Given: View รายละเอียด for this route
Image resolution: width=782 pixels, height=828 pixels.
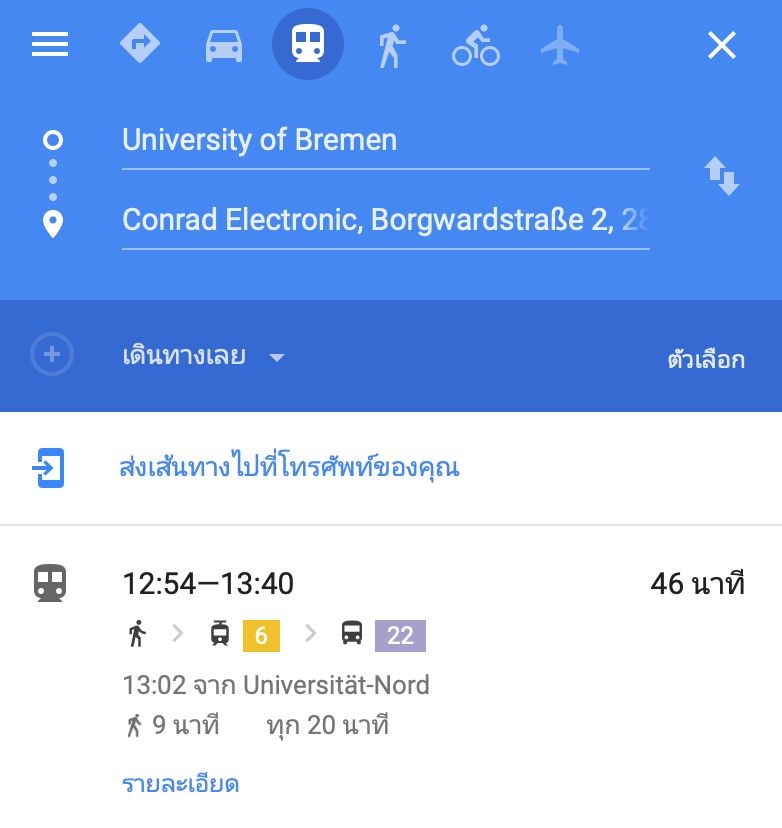Looking at the screenshot, I should 180,783.
